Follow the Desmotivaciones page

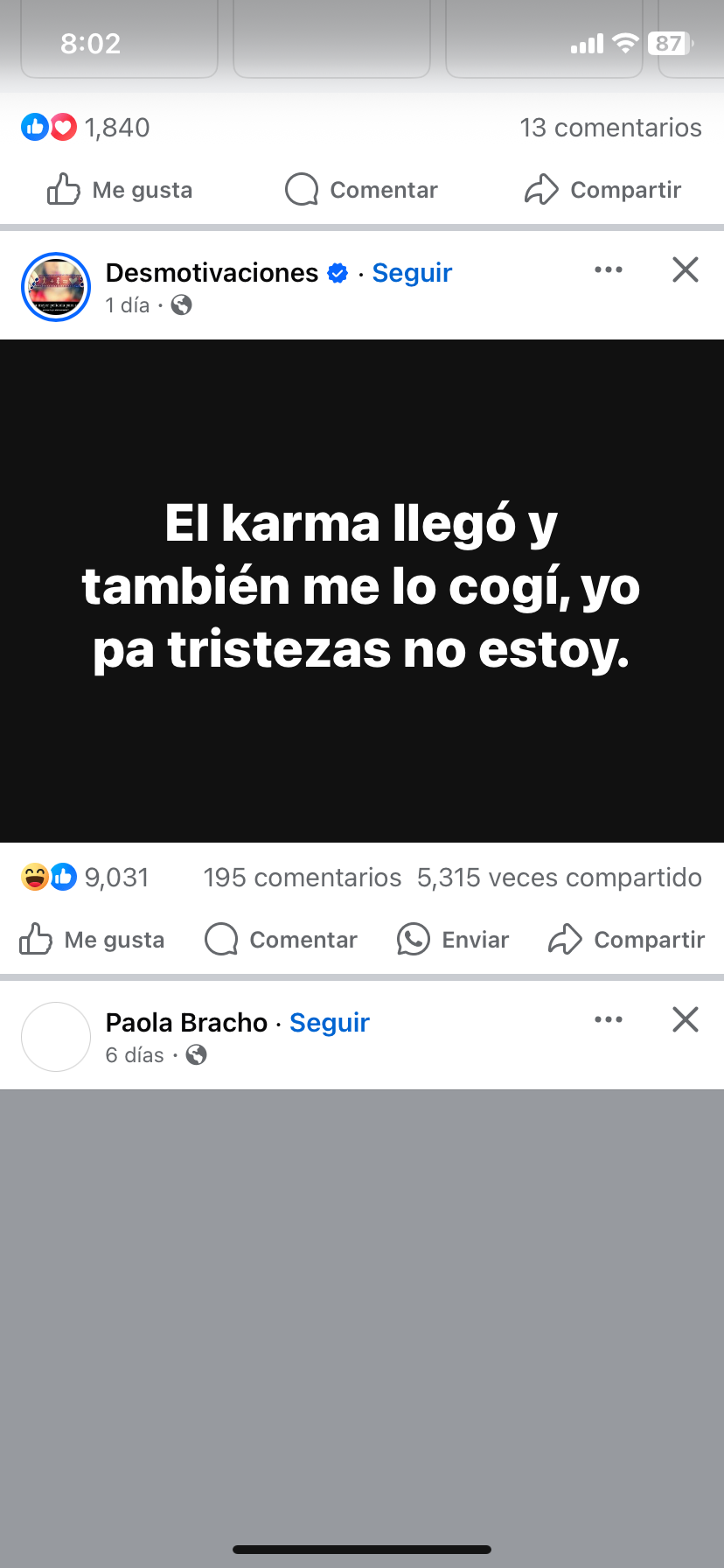pos(412,273)
